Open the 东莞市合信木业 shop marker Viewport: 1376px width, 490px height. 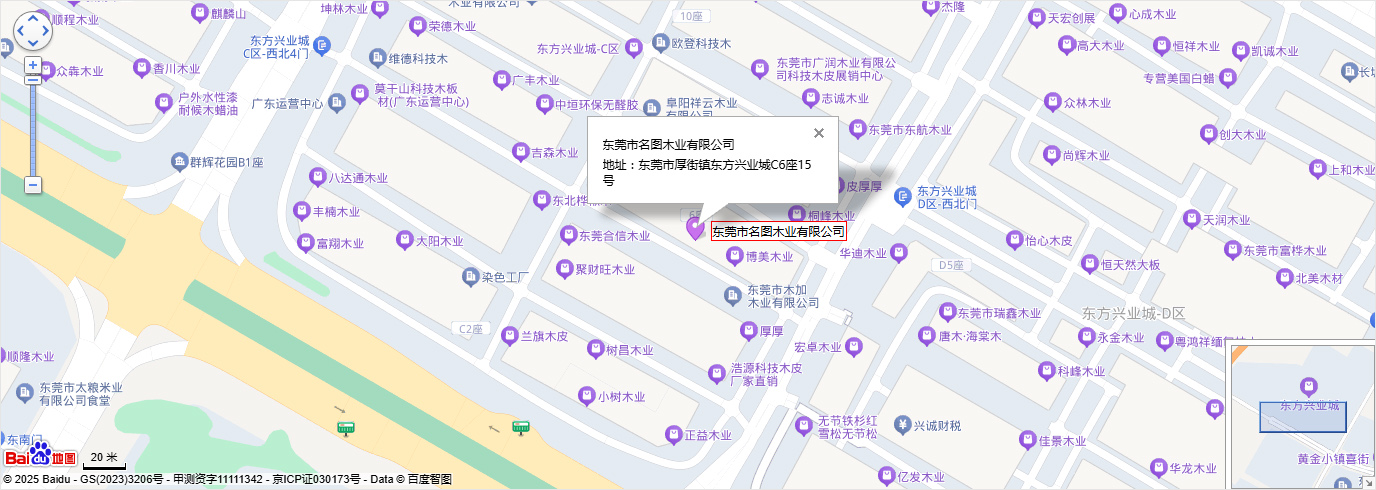pyautogui.click(x=569, y=236)
